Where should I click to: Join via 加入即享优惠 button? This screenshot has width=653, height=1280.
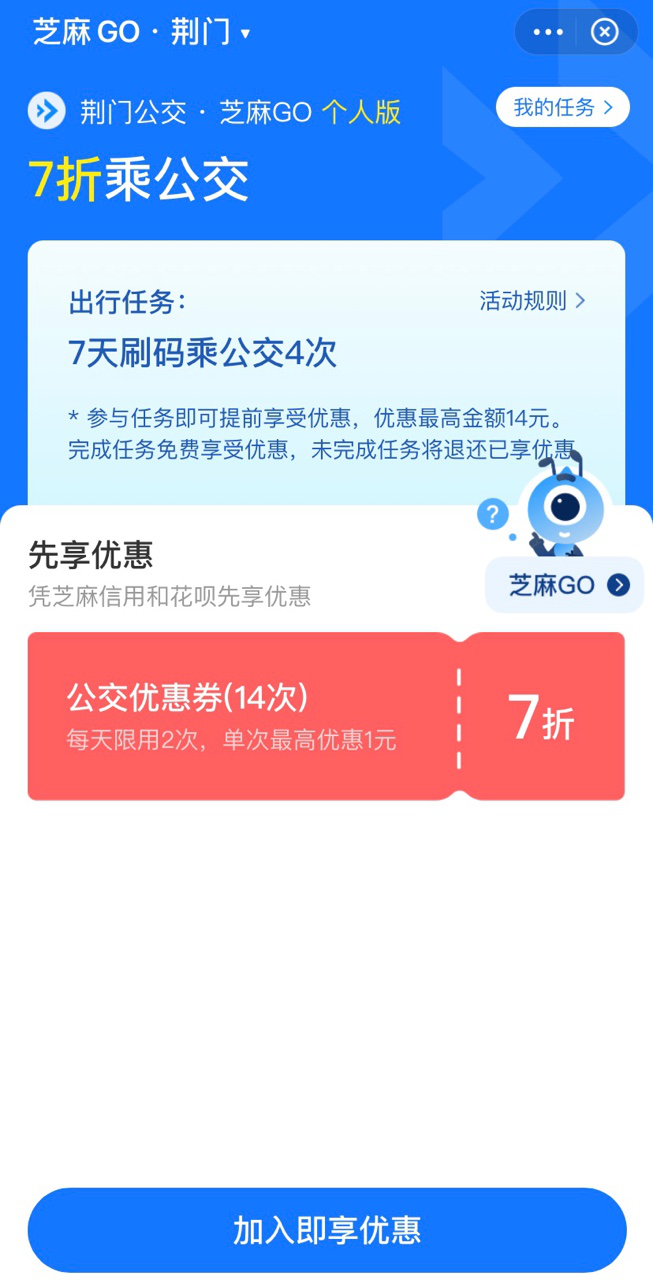[x=326, y=1230]
